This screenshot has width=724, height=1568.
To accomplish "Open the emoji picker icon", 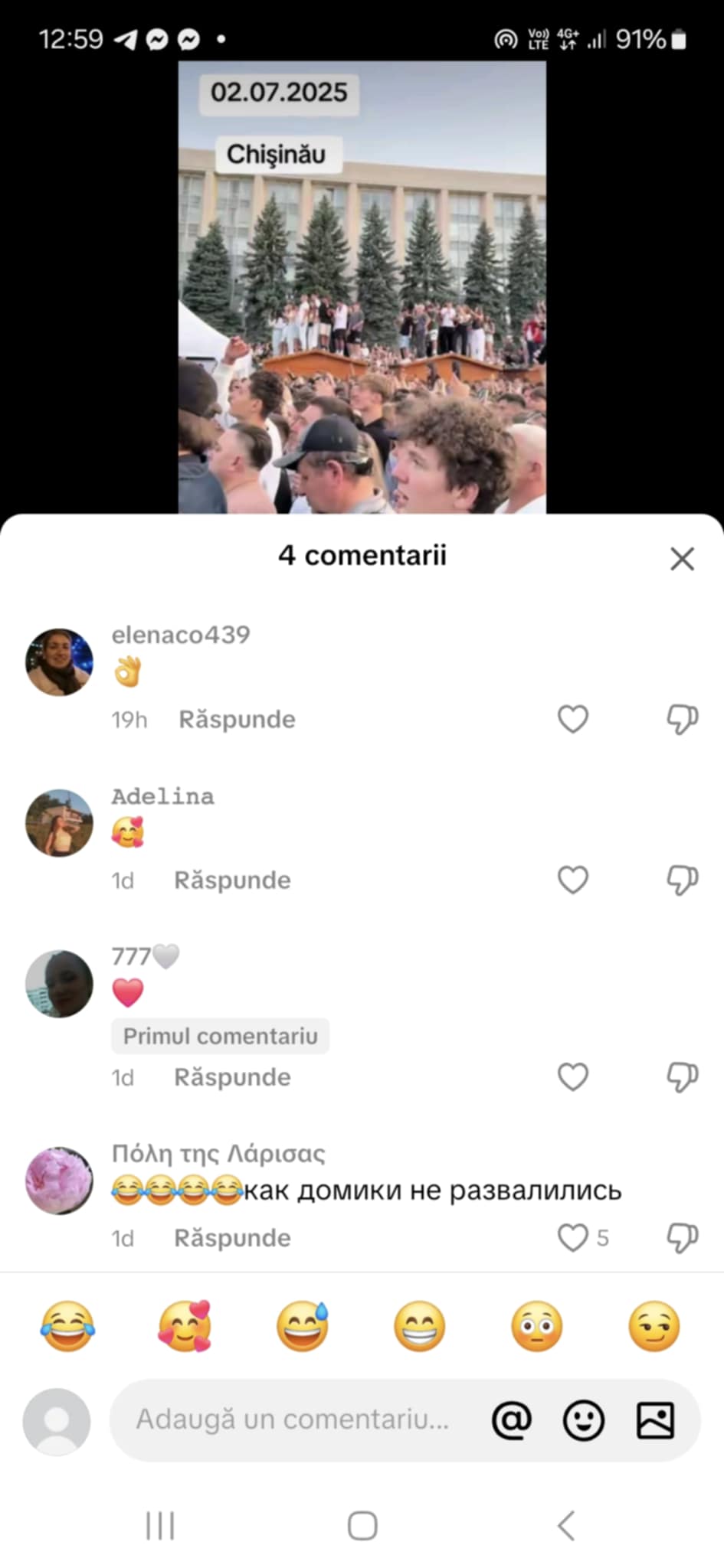I will (x=583, y=1420).
